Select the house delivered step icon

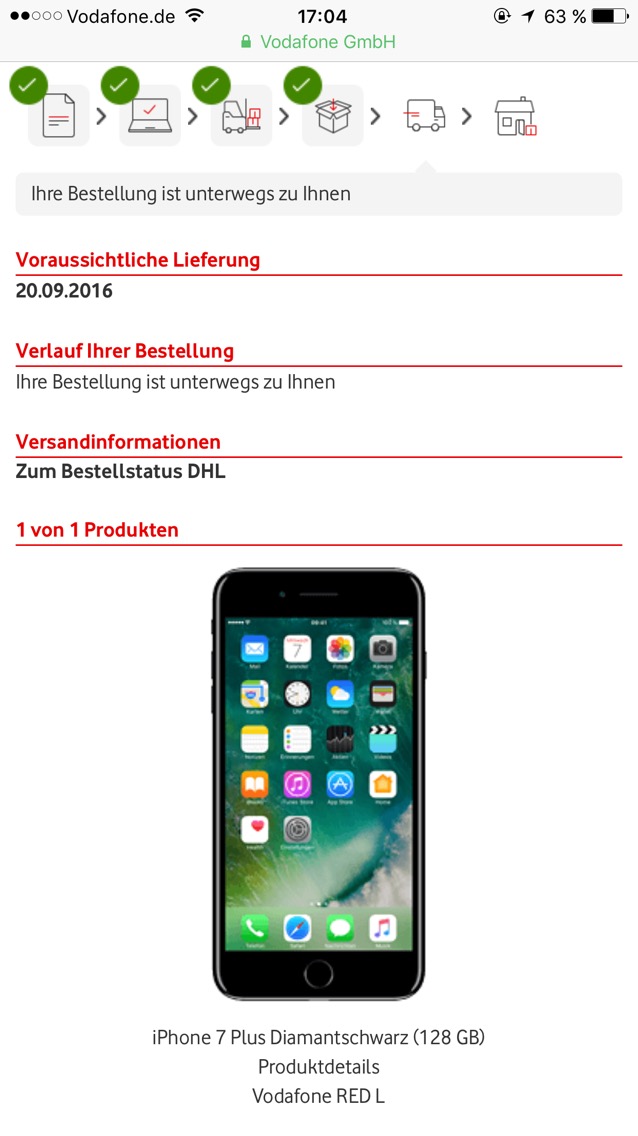click(516, 117)
